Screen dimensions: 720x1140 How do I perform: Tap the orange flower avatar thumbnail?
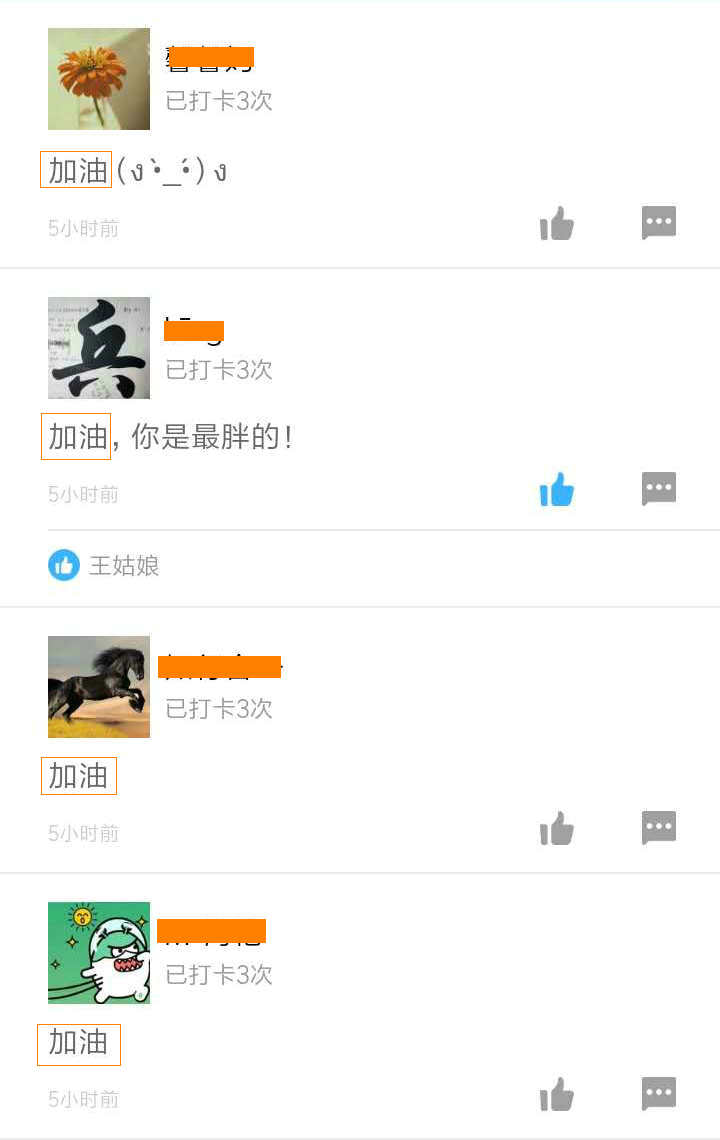(x=98, y=79)
